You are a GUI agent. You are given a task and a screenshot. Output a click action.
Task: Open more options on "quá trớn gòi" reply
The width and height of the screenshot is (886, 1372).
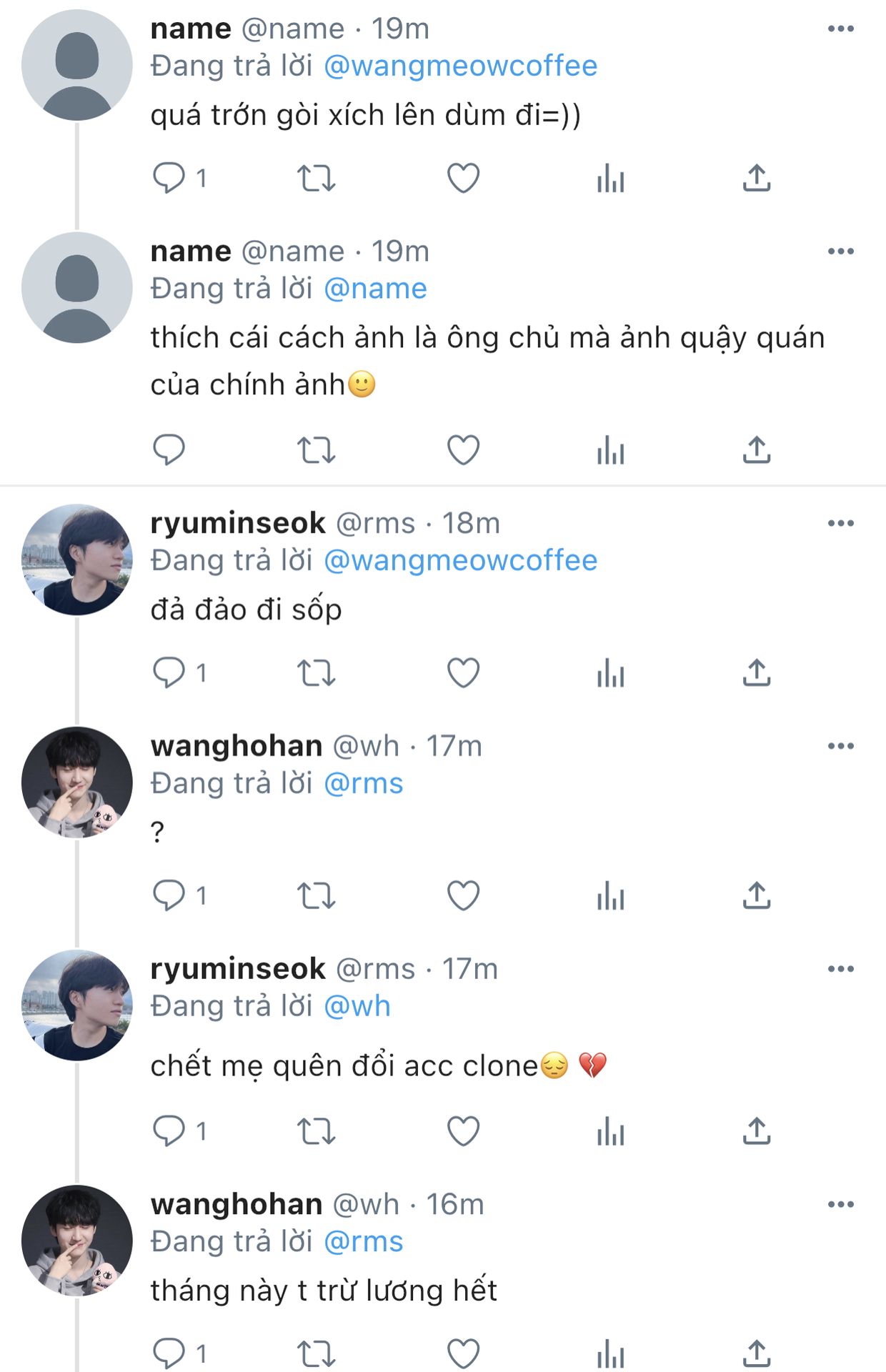click(x=840, y=29)
